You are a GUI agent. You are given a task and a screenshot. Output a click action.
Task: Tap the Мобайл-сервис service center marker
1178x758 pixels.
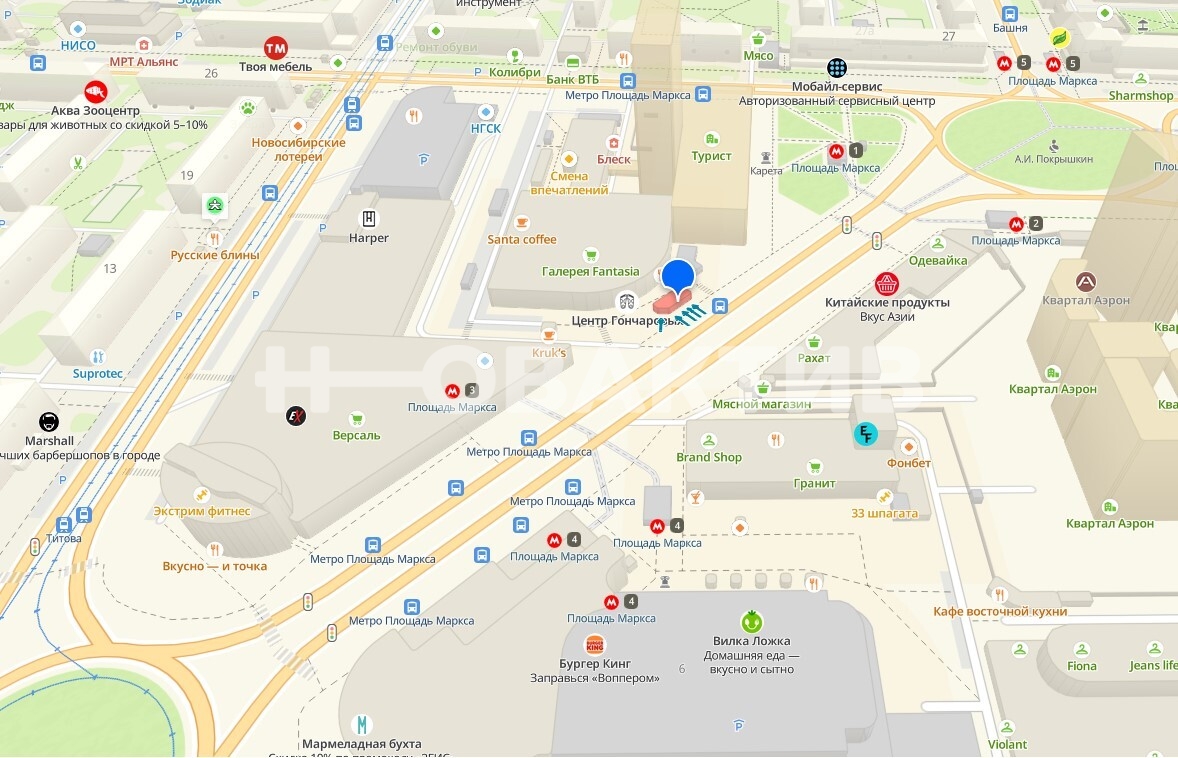[836, 68]
